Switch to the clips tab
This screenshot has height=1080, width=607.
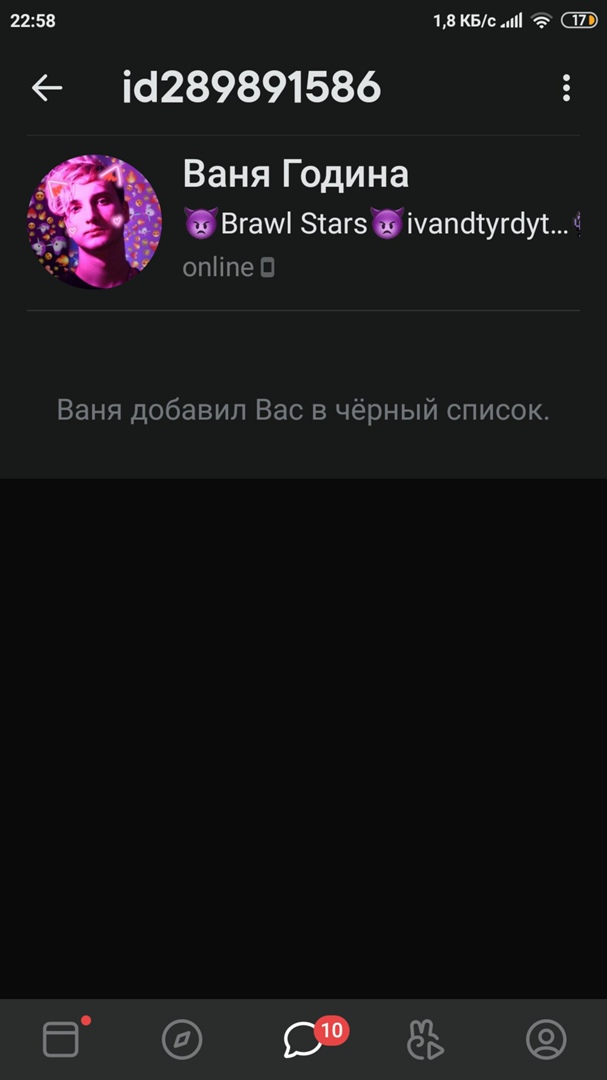[x=425, y=1040]
